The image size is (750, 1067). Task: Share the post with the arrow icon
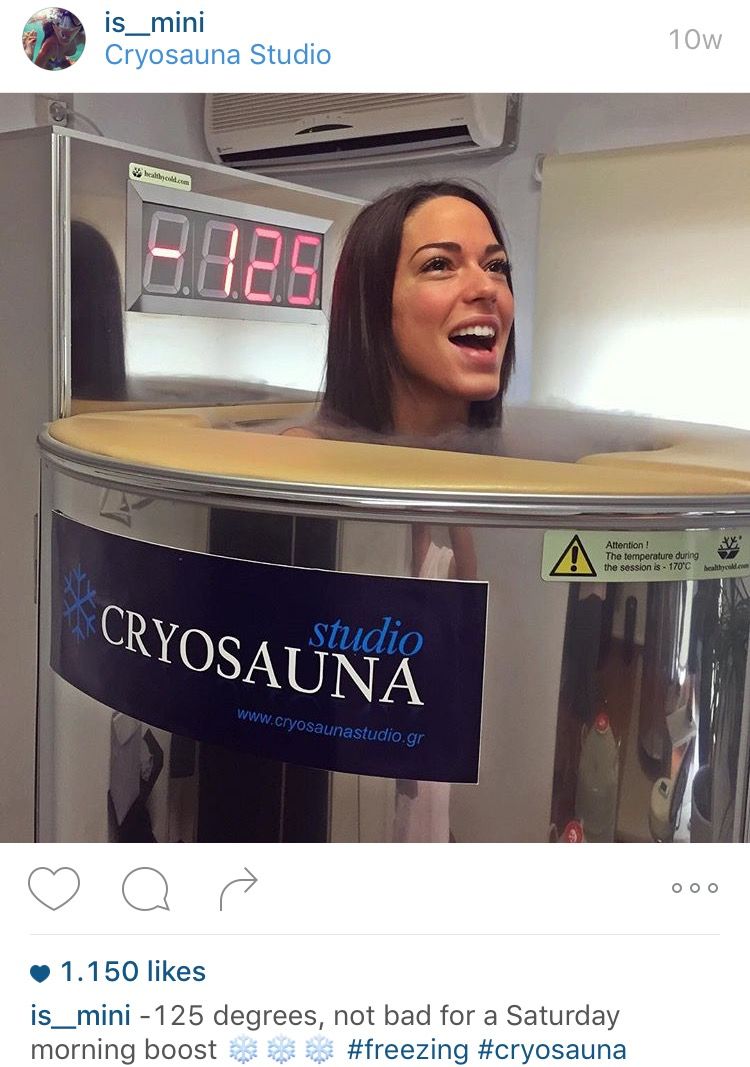tap(237, 888)
